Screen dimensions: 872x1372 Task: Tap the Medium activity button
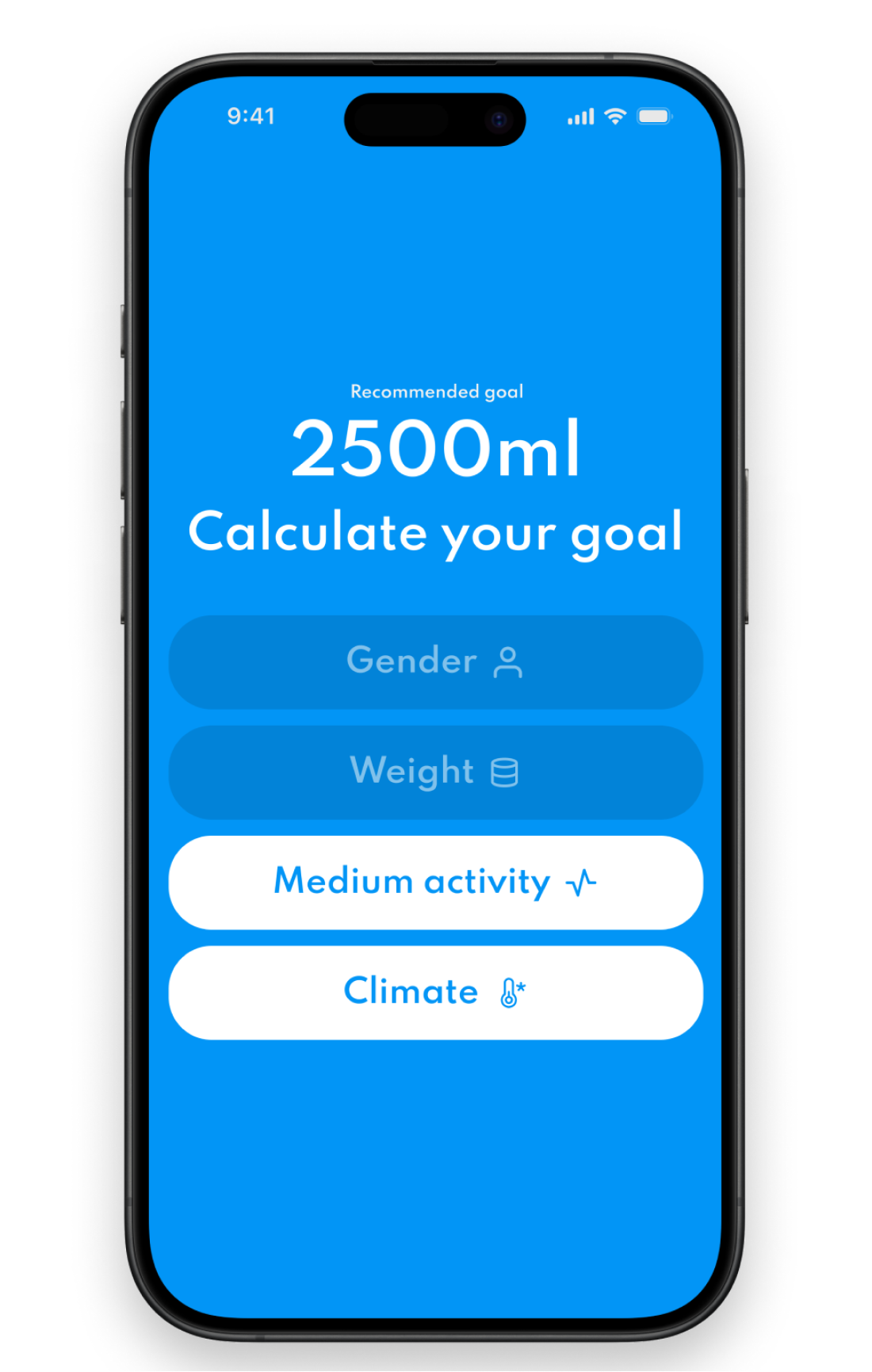[x=435, y=882]
